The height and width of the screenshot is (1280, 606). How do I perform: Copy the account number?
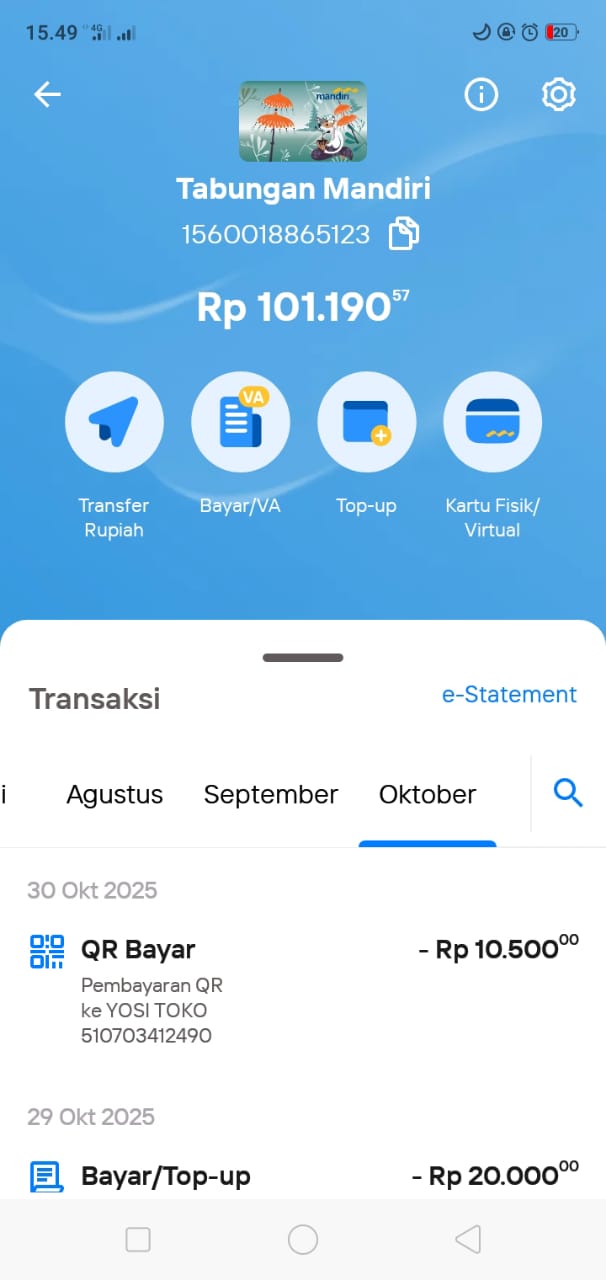404,235
